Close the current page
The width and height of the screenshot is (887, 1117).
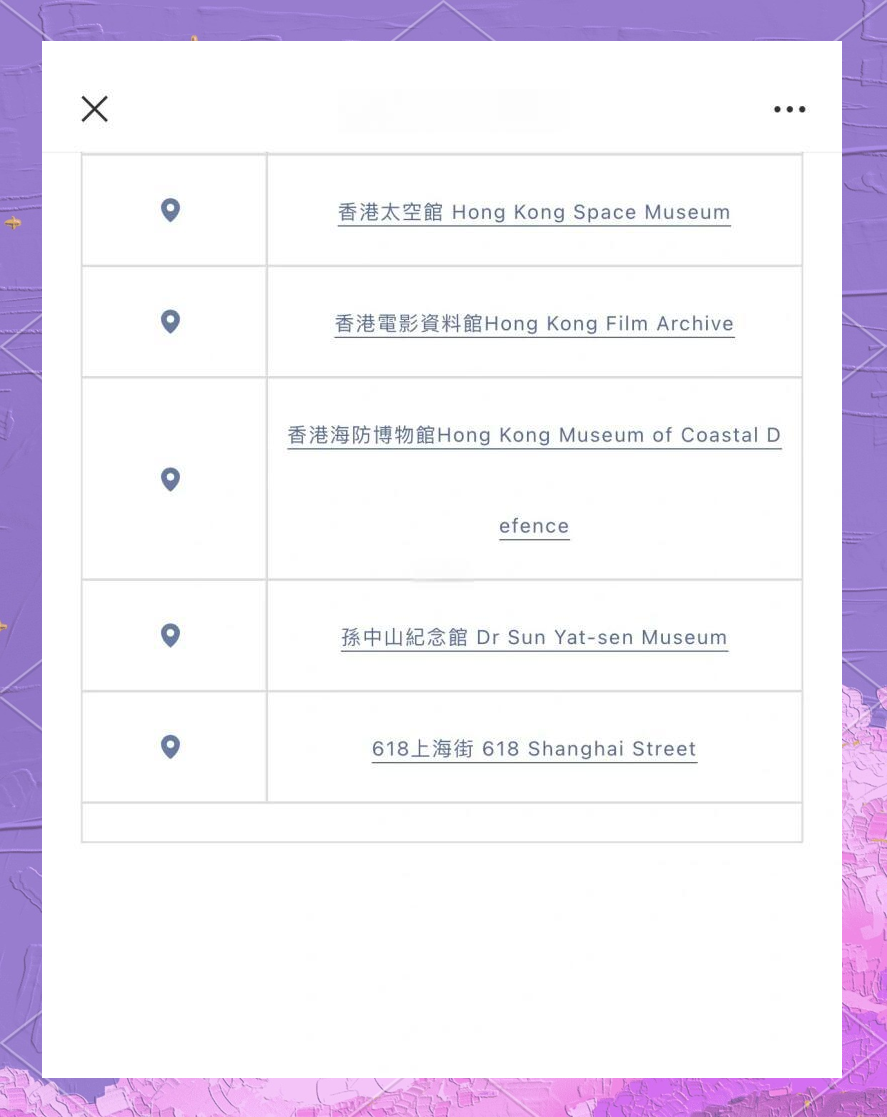tap(94, 109)
